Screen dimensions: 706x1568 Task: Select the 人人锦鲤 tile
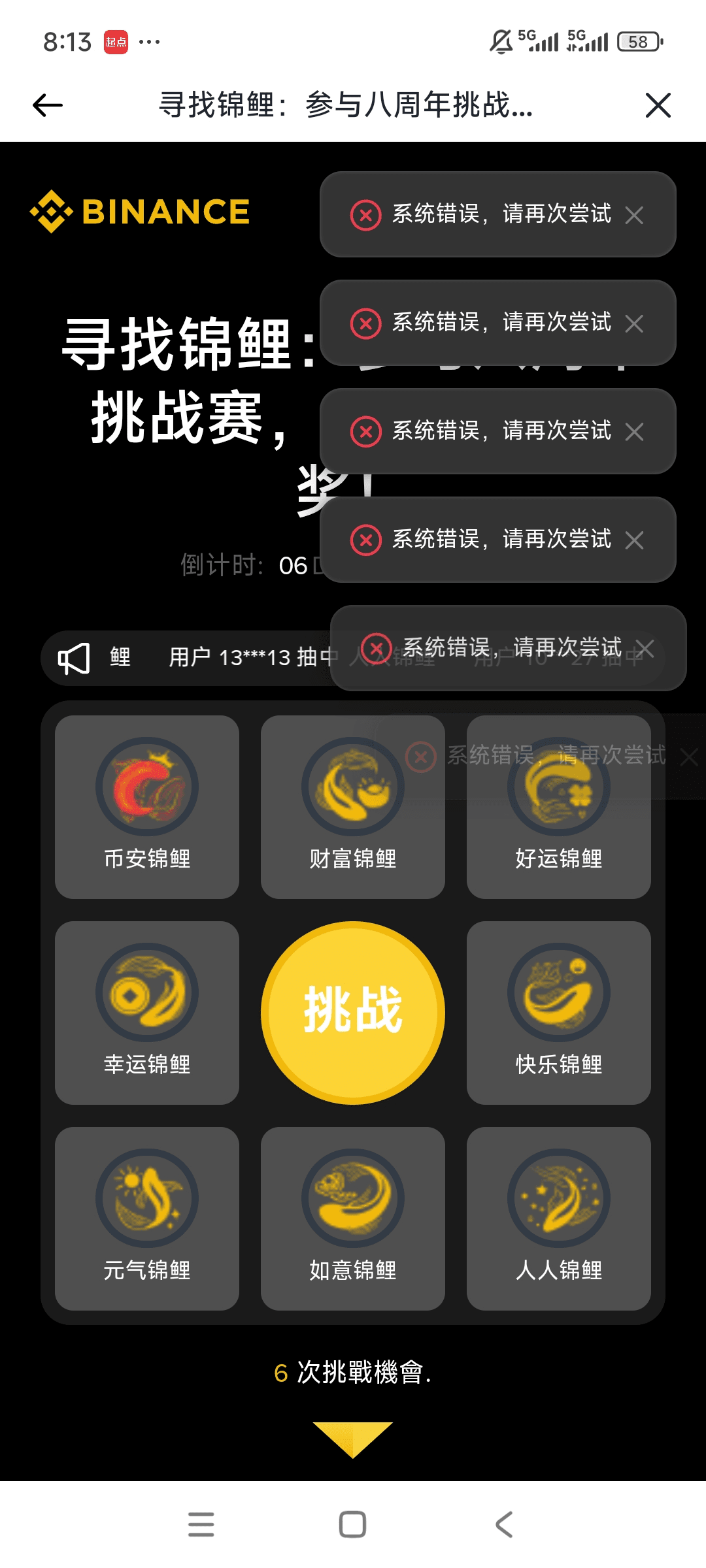point(559,1218)
